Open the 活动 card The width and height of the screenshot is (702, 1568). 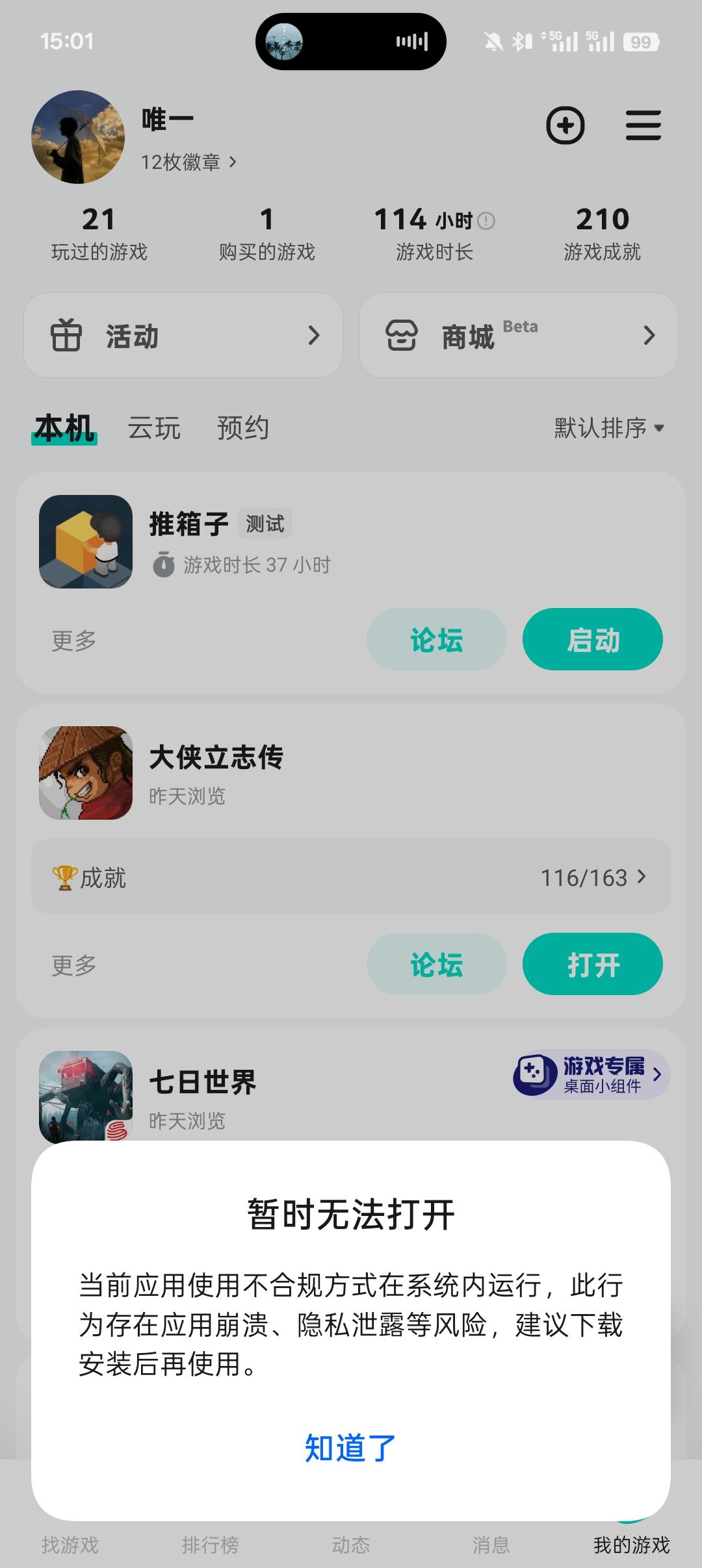click(183, 335)
